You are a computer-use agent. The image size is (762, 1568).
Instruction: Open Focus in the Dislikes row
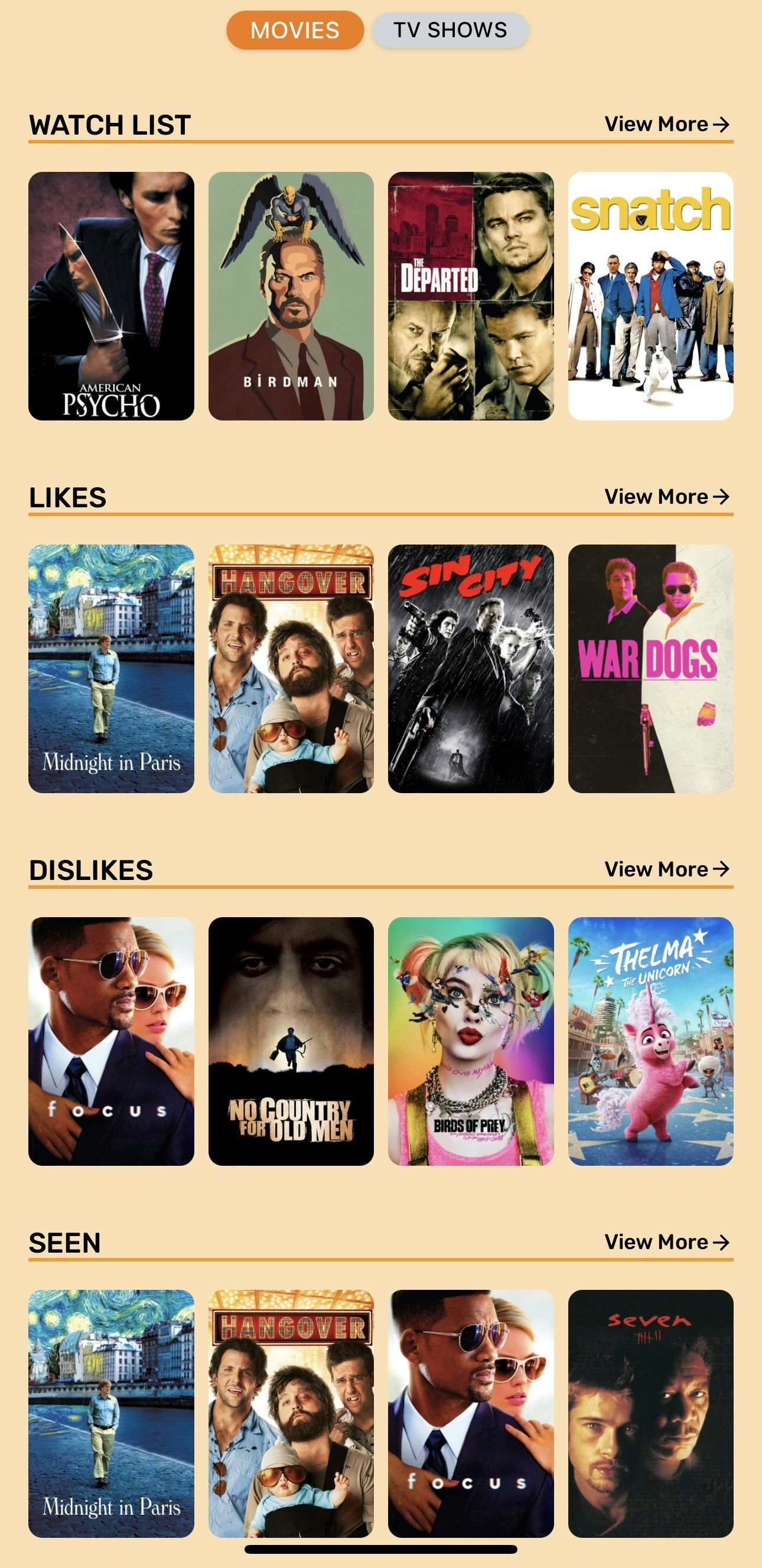point(112,1041)
